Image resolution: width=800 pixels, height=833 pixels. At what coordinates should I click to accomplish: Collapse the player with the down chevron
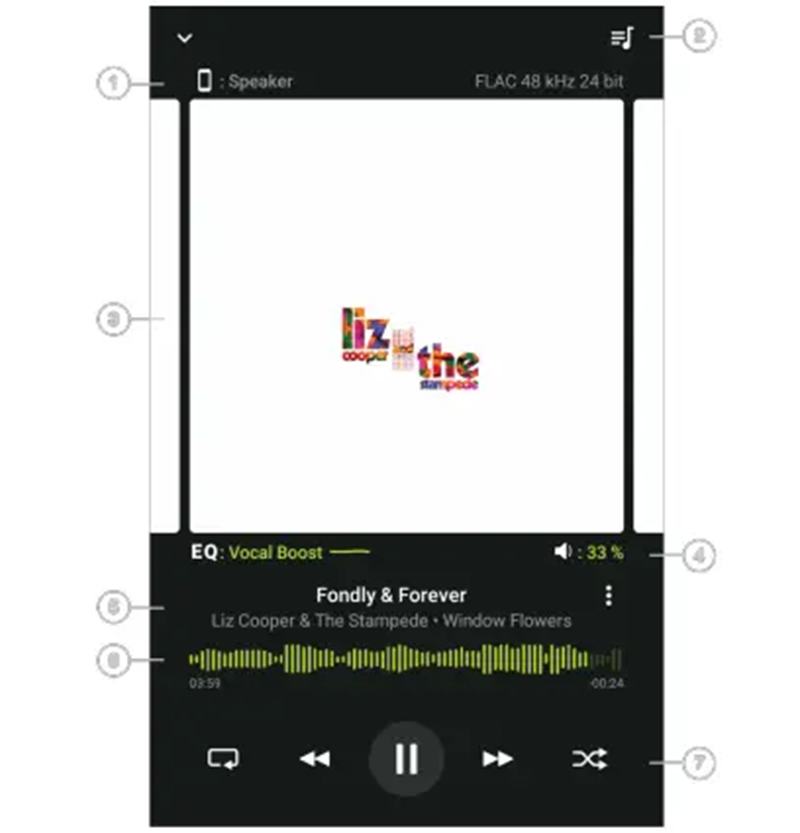[184, 38]
